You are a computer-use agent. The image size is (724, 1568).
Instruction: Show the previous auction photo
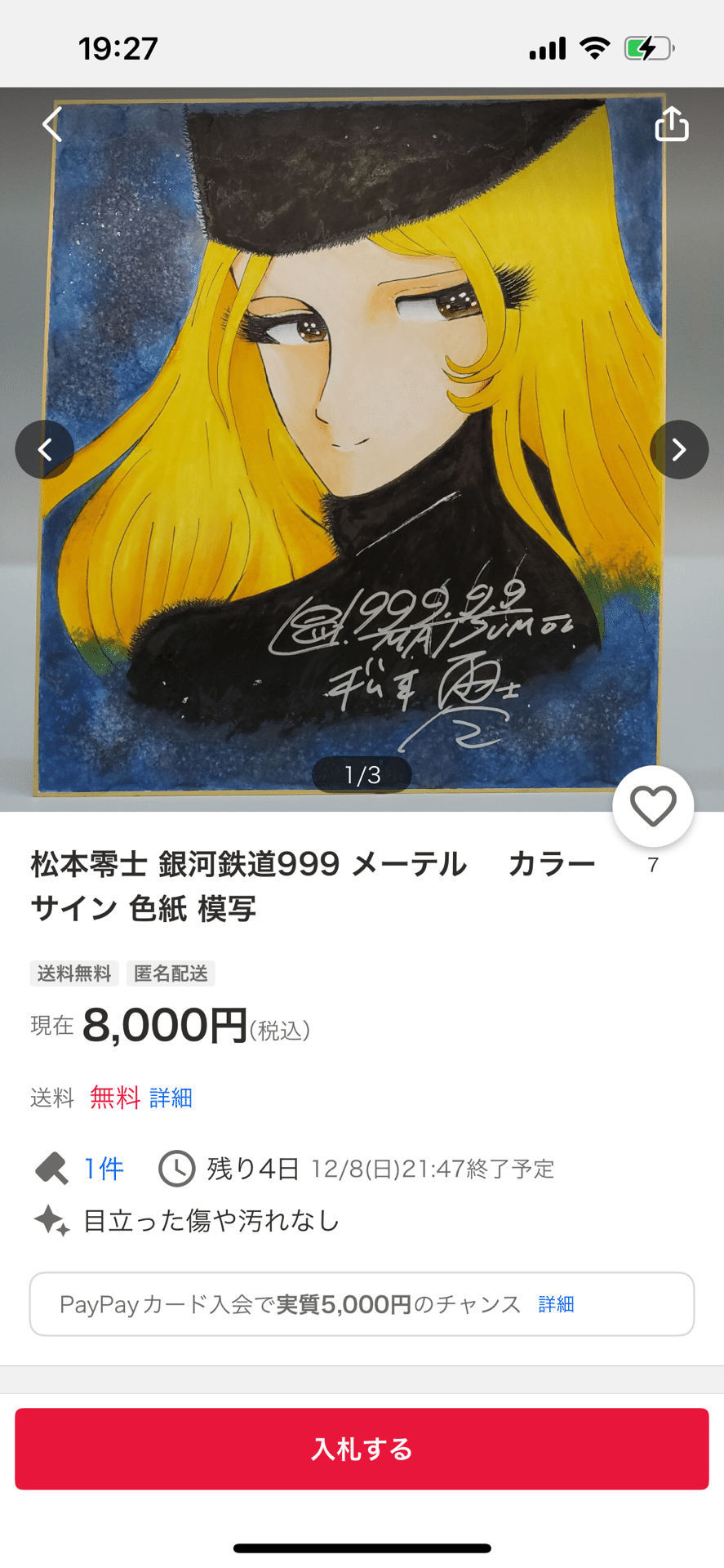point(45,450)
